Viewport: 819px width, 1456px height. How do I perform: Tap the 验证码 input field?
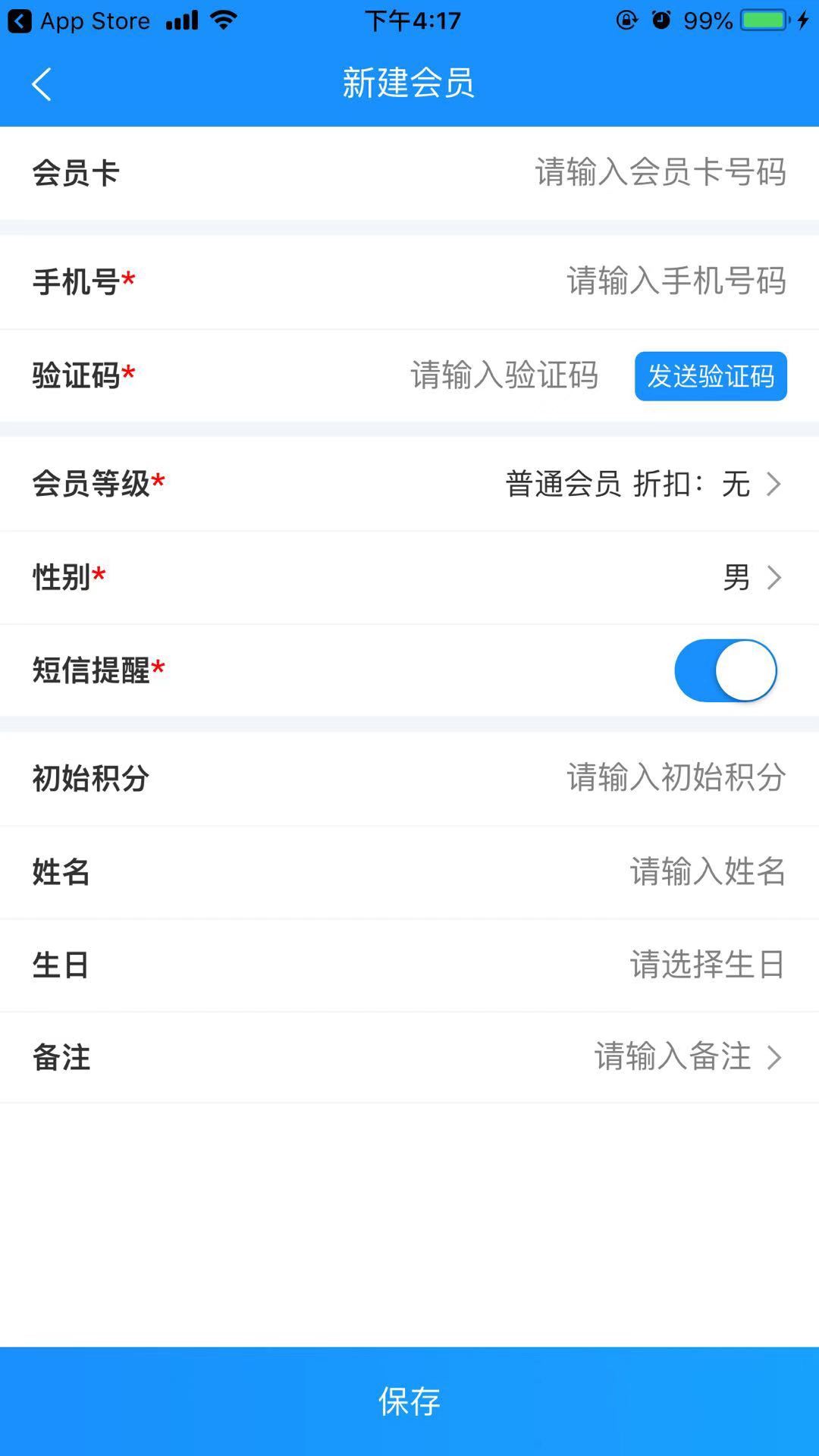(504, 375)
